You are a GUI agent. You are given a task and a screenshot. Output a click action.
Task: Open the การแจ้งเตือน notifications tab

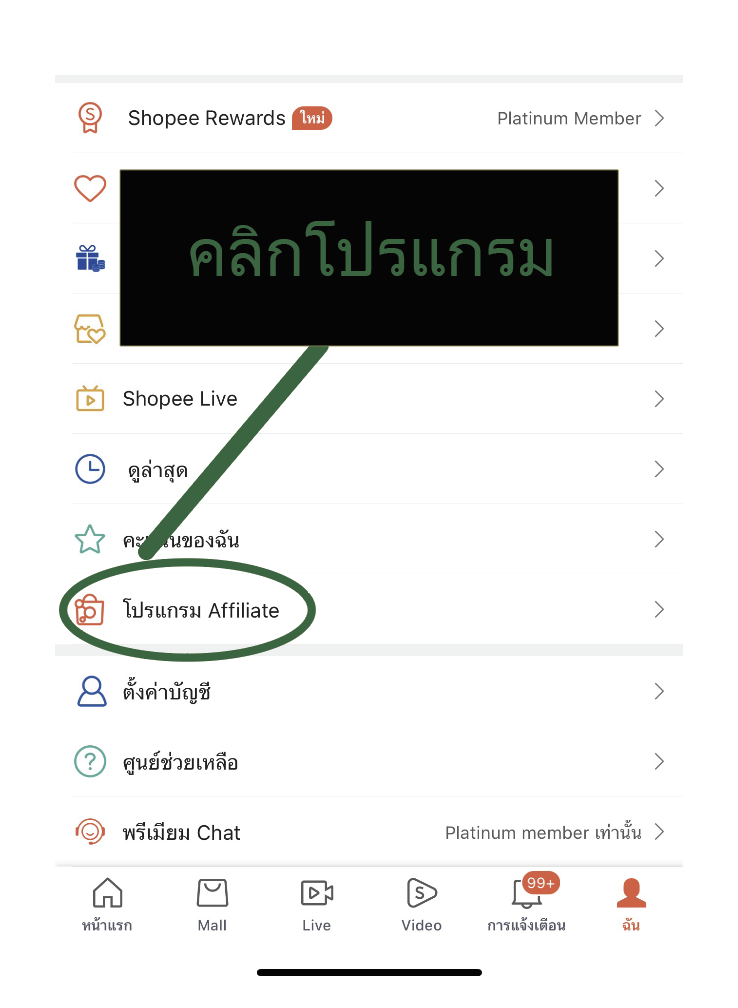[526, 905]
